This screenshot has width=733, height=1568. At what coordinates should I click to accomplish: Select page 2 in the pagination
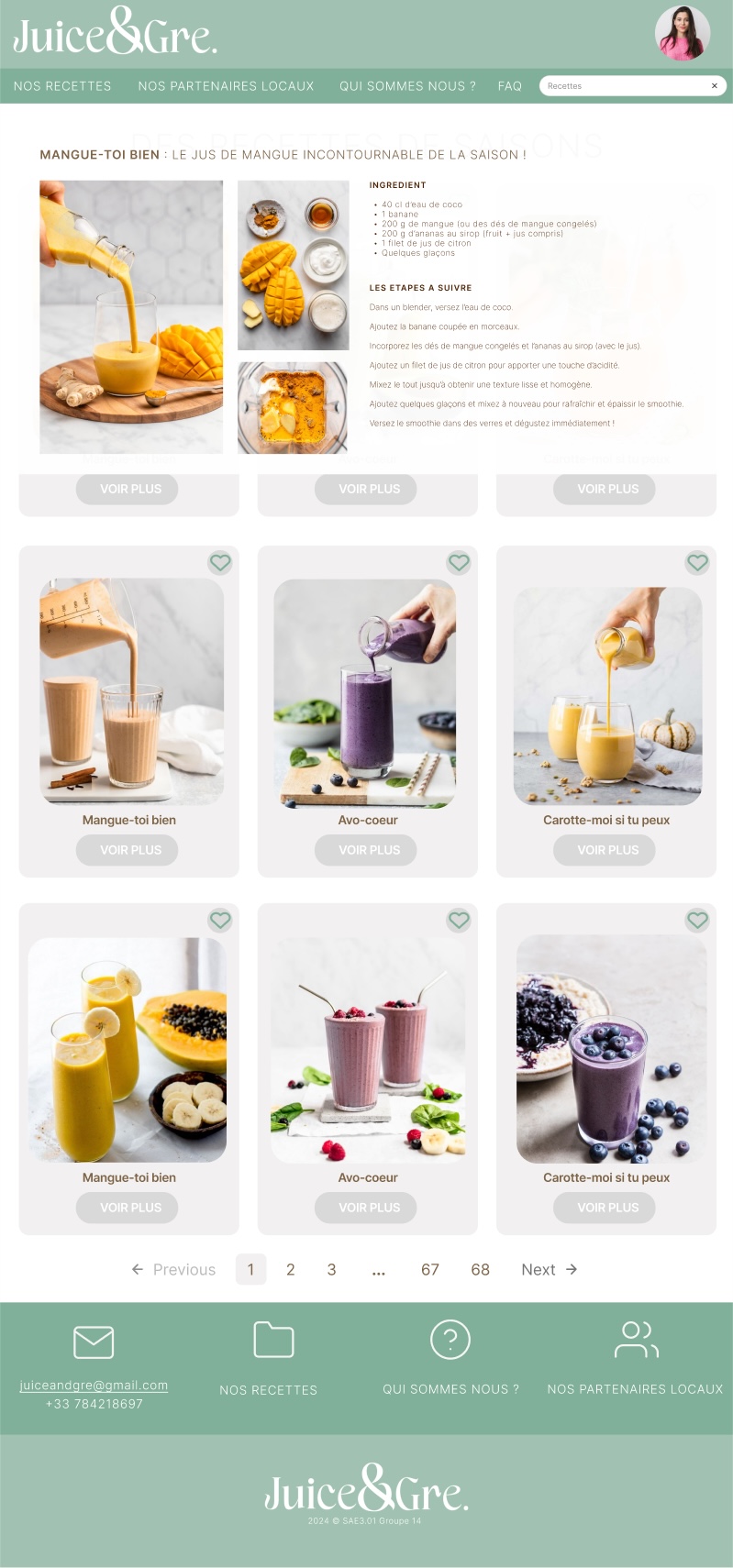tap(291, 1269)
